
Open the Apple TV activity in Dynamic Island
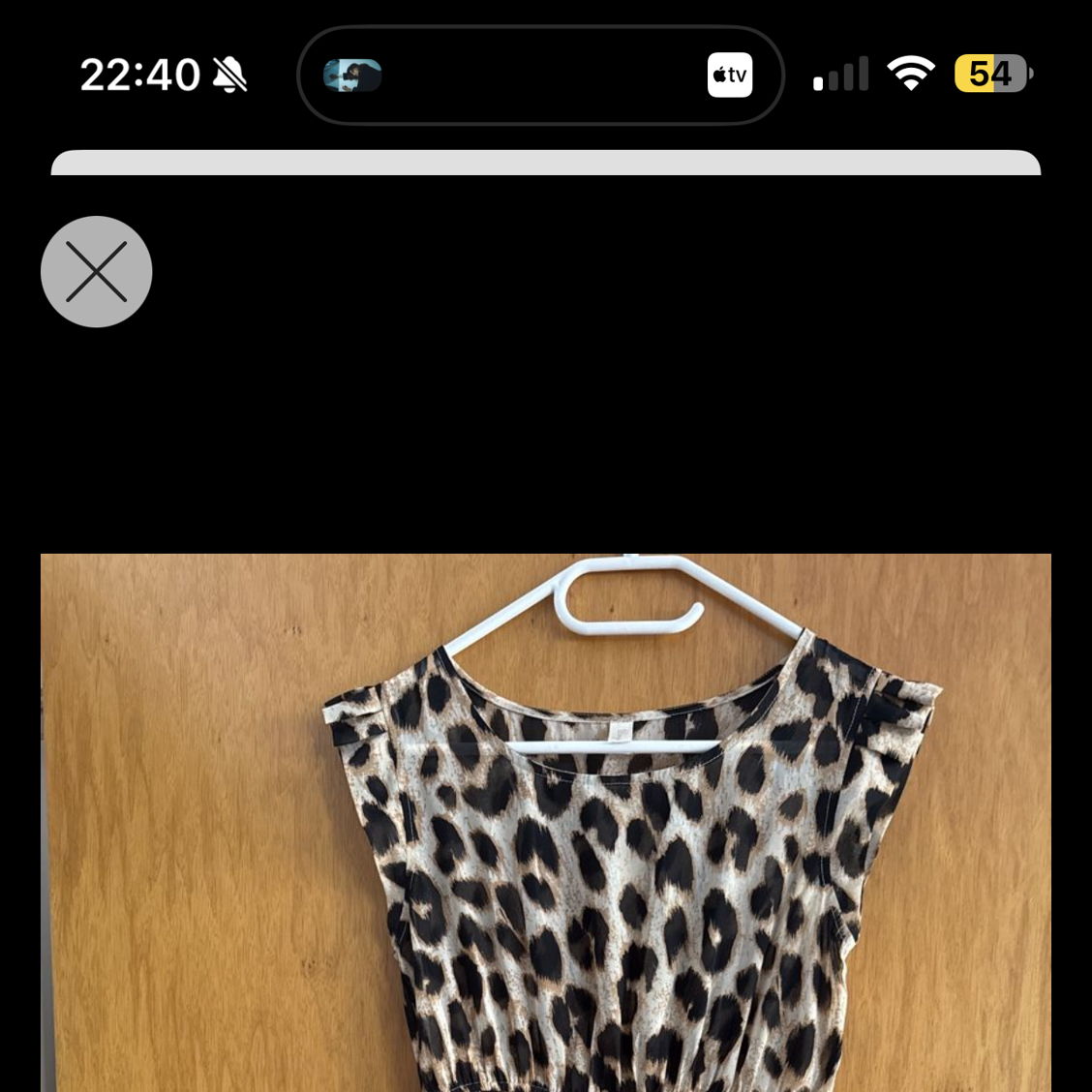tap(730, 75)
